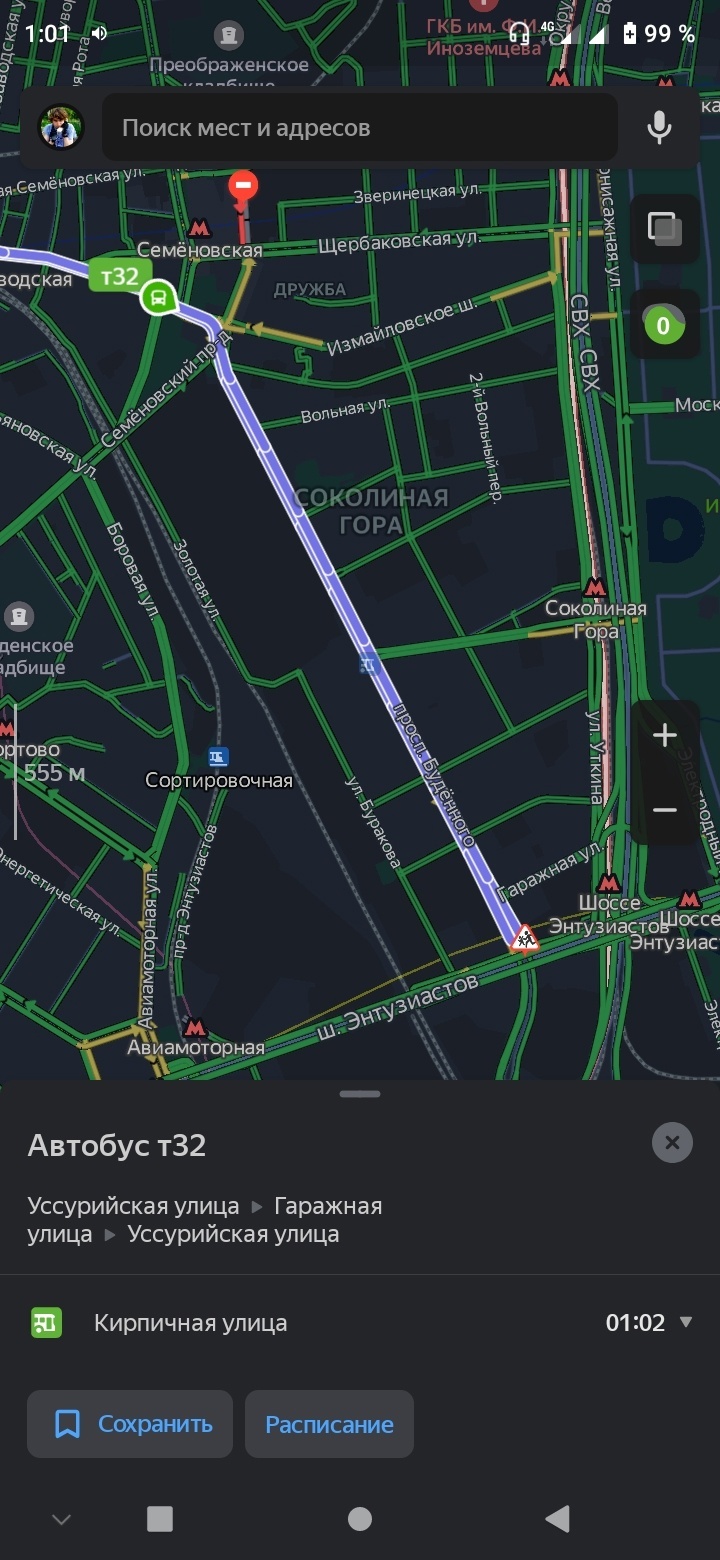Go back with the system back button

(558, 1519)
